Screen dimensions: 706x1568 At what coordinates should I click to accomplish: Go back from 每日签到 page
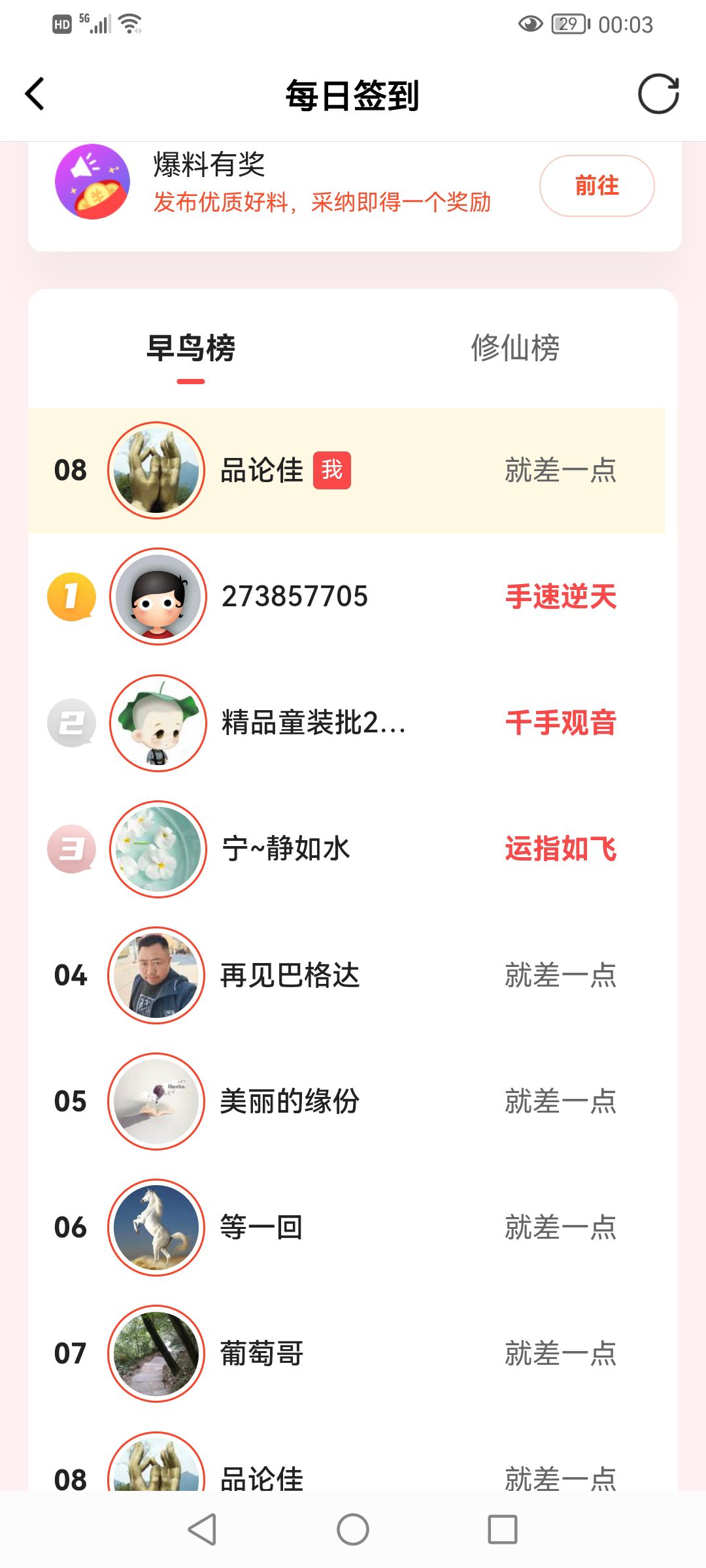(x=35, y=94)
